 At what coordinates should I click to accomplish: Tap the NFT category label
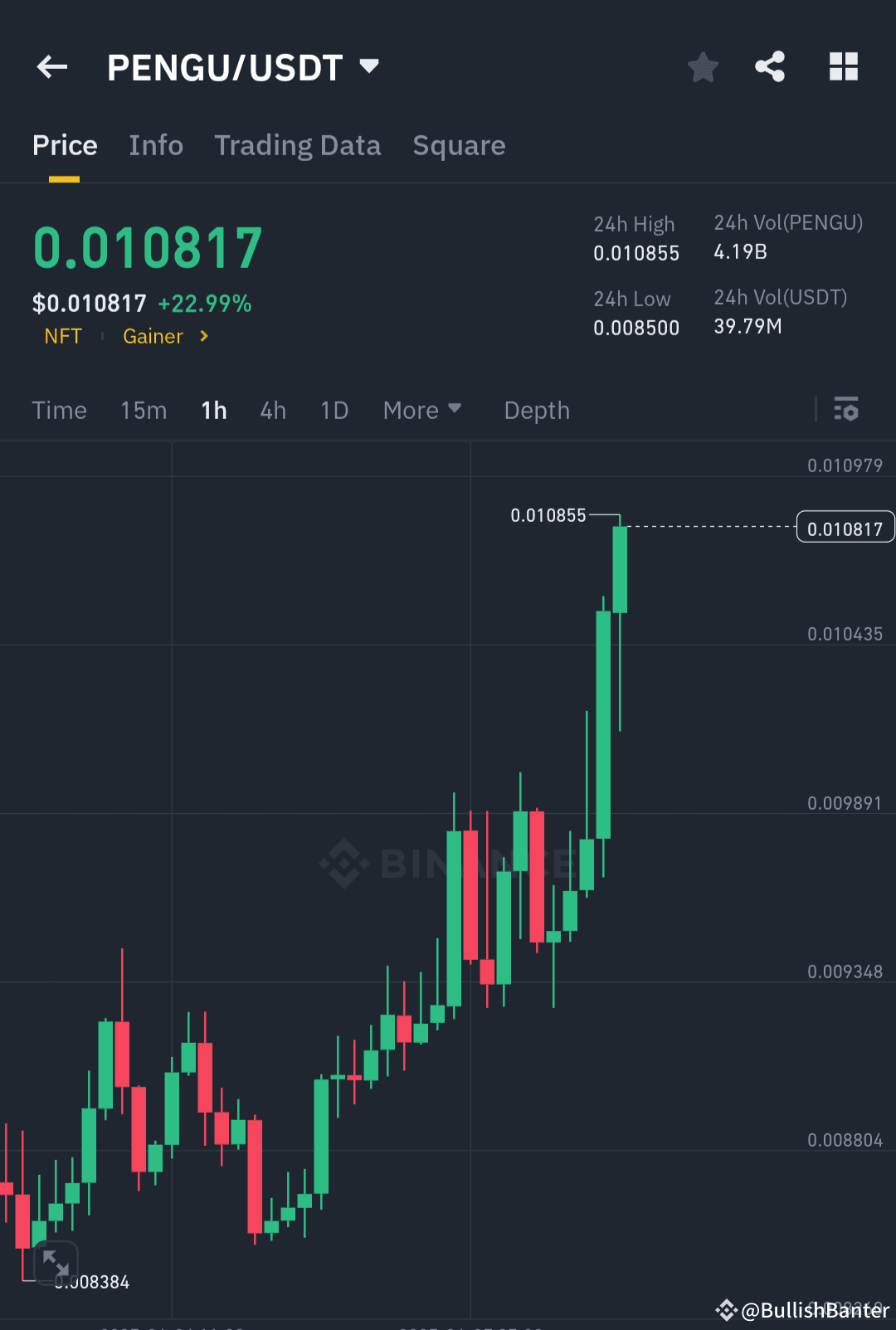point(63,336)
